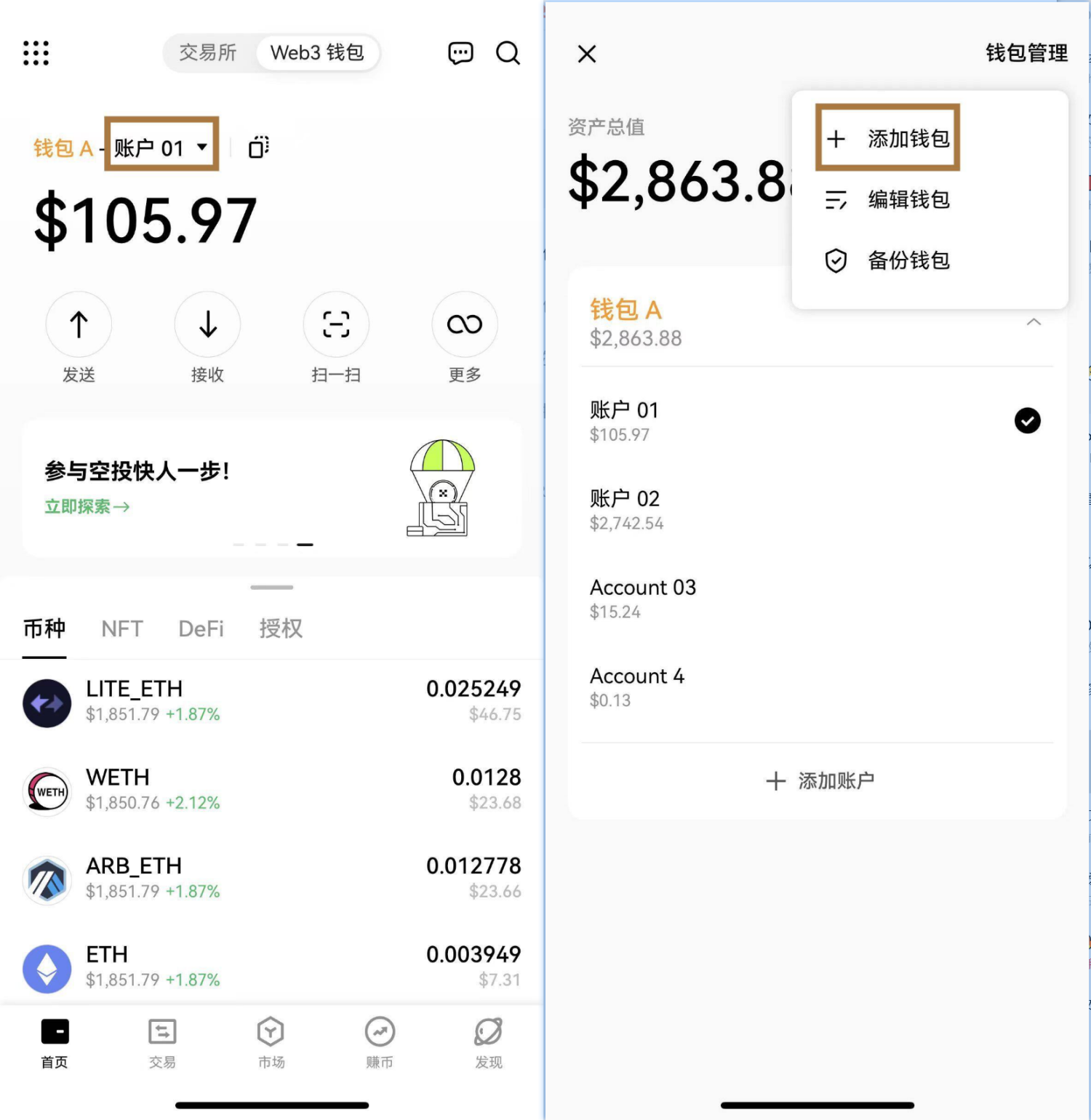Screen dimensions: 1091x1120
Task: Open the WETH token row
Action: point(272,790)
